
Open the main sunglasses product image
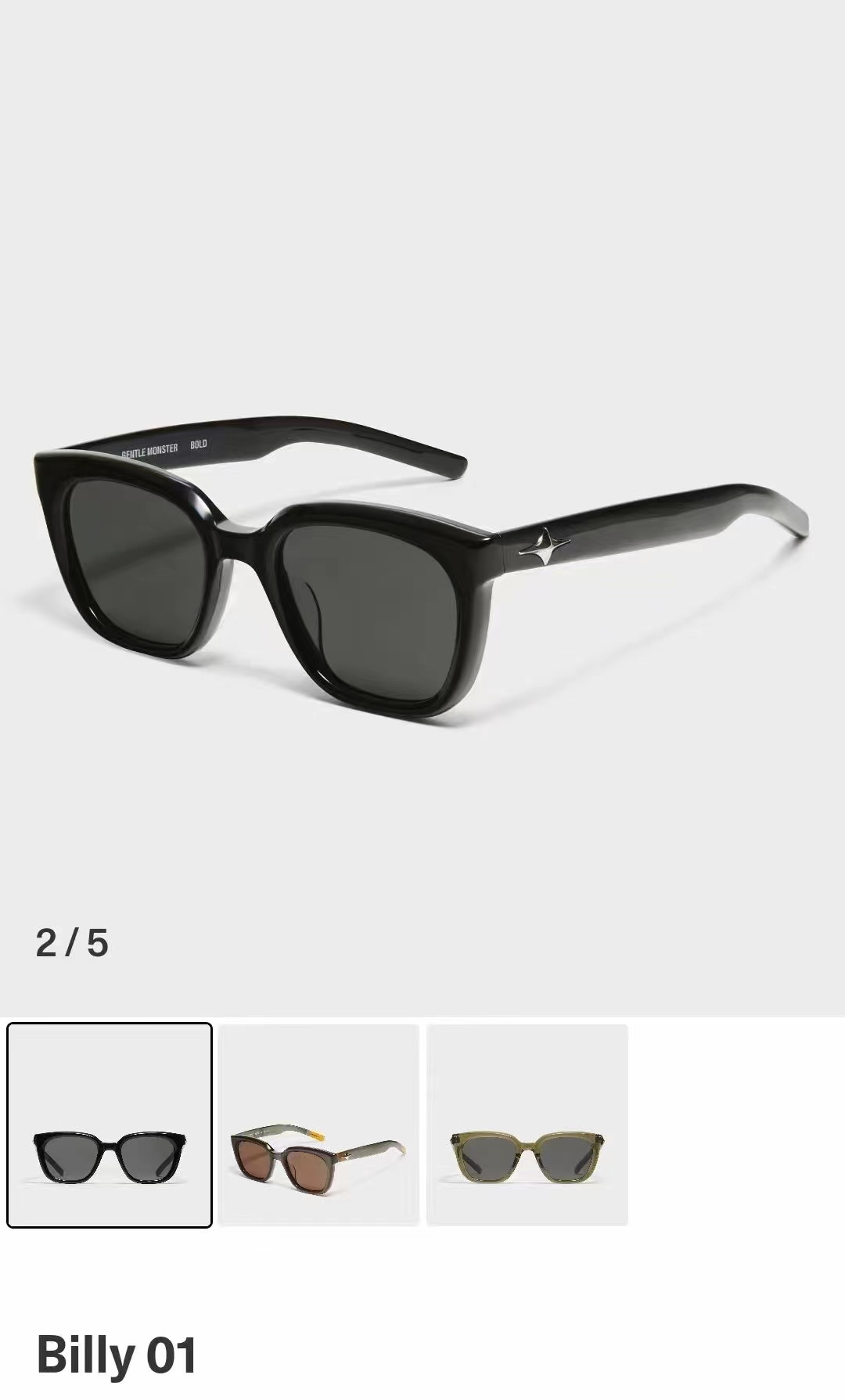point(422,563)
